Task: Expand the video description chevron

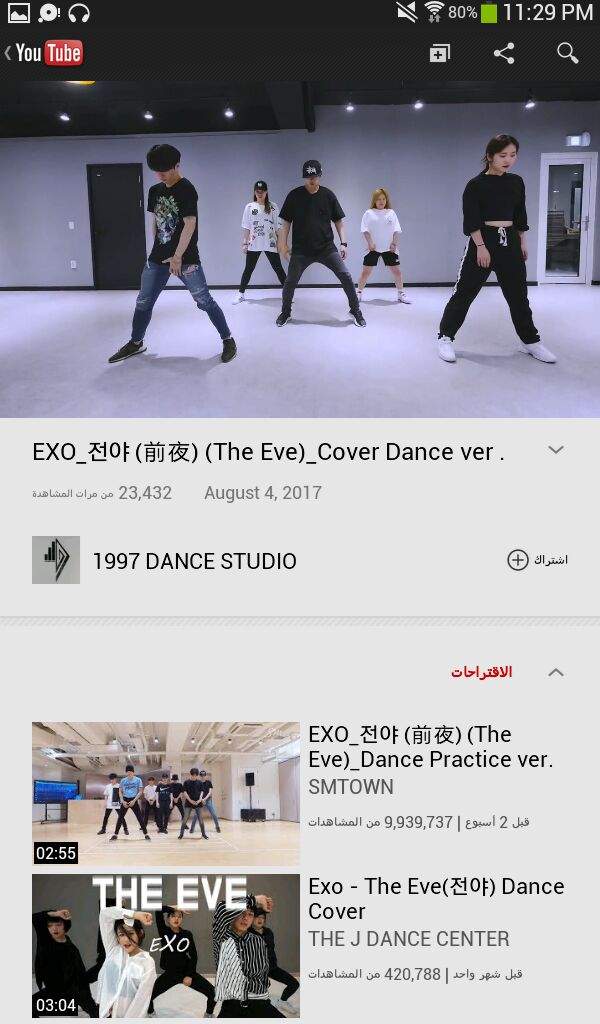Action: click(x=556, y=450)
